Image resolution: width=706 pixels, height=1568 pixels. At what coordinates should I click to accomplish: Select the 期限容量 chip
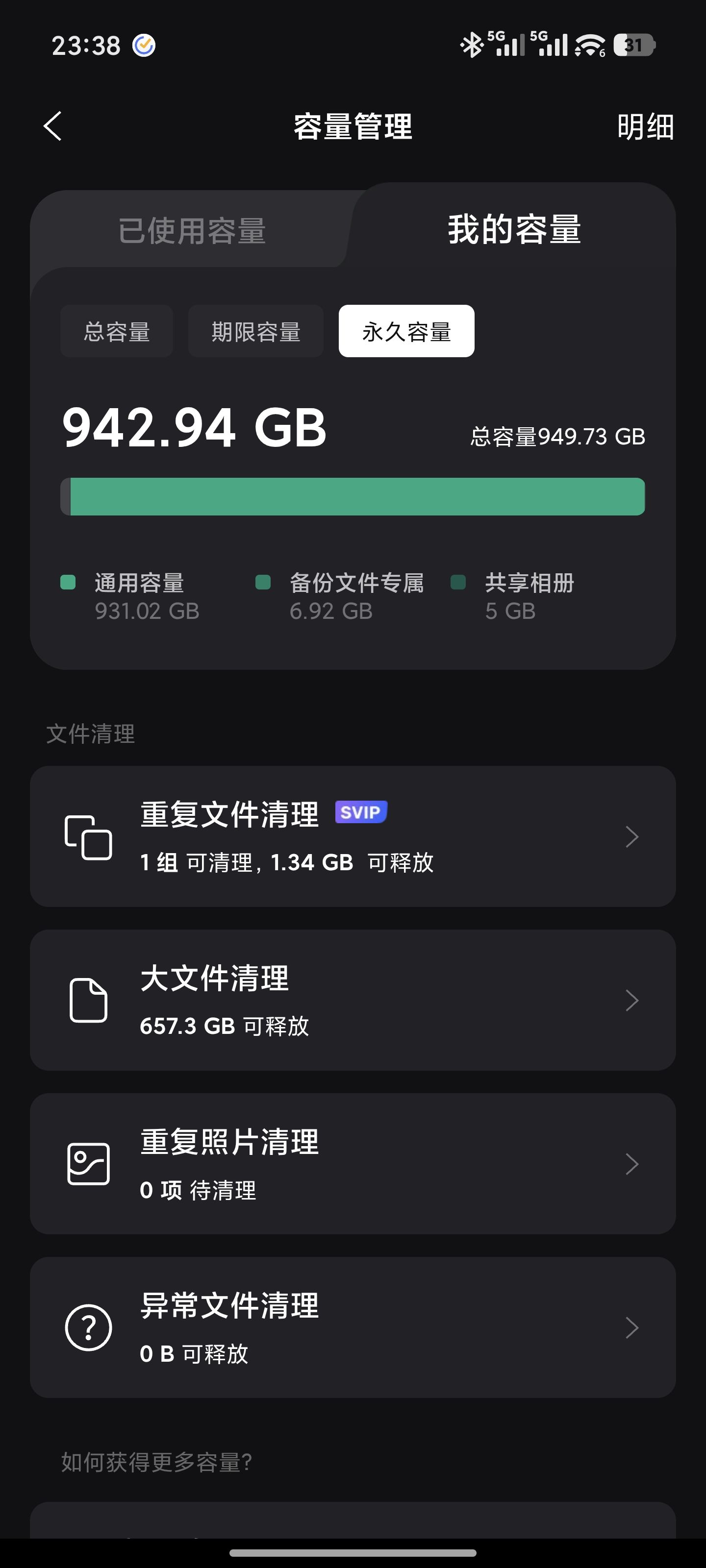[x=256, y=331]
